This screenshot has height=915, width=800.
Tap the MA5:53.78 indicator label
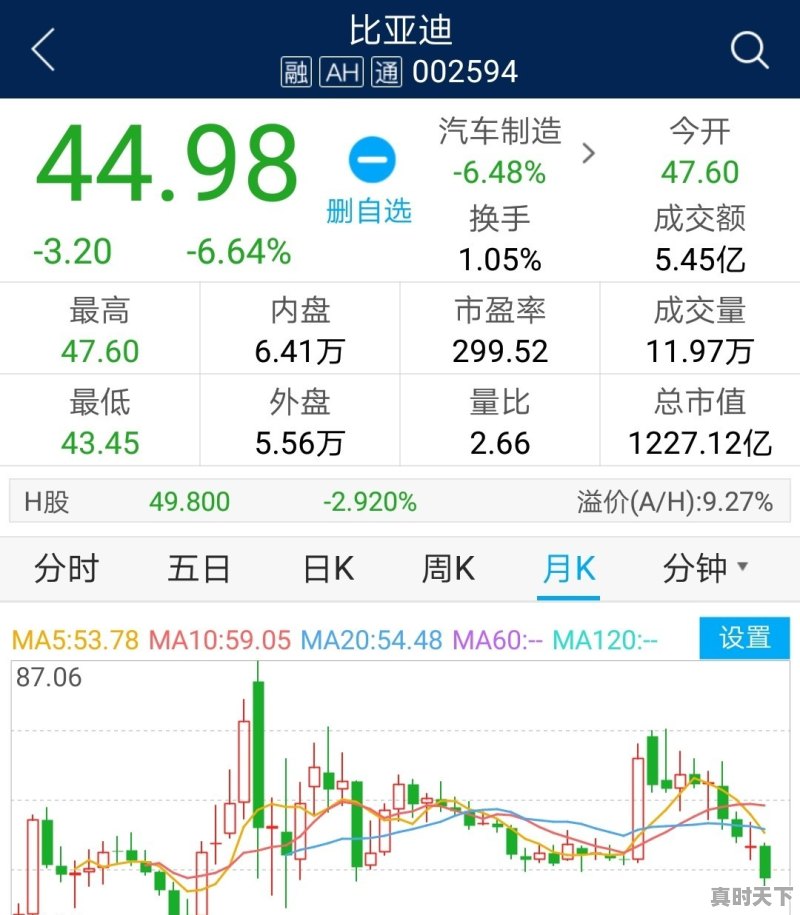(x=77, y=638)
